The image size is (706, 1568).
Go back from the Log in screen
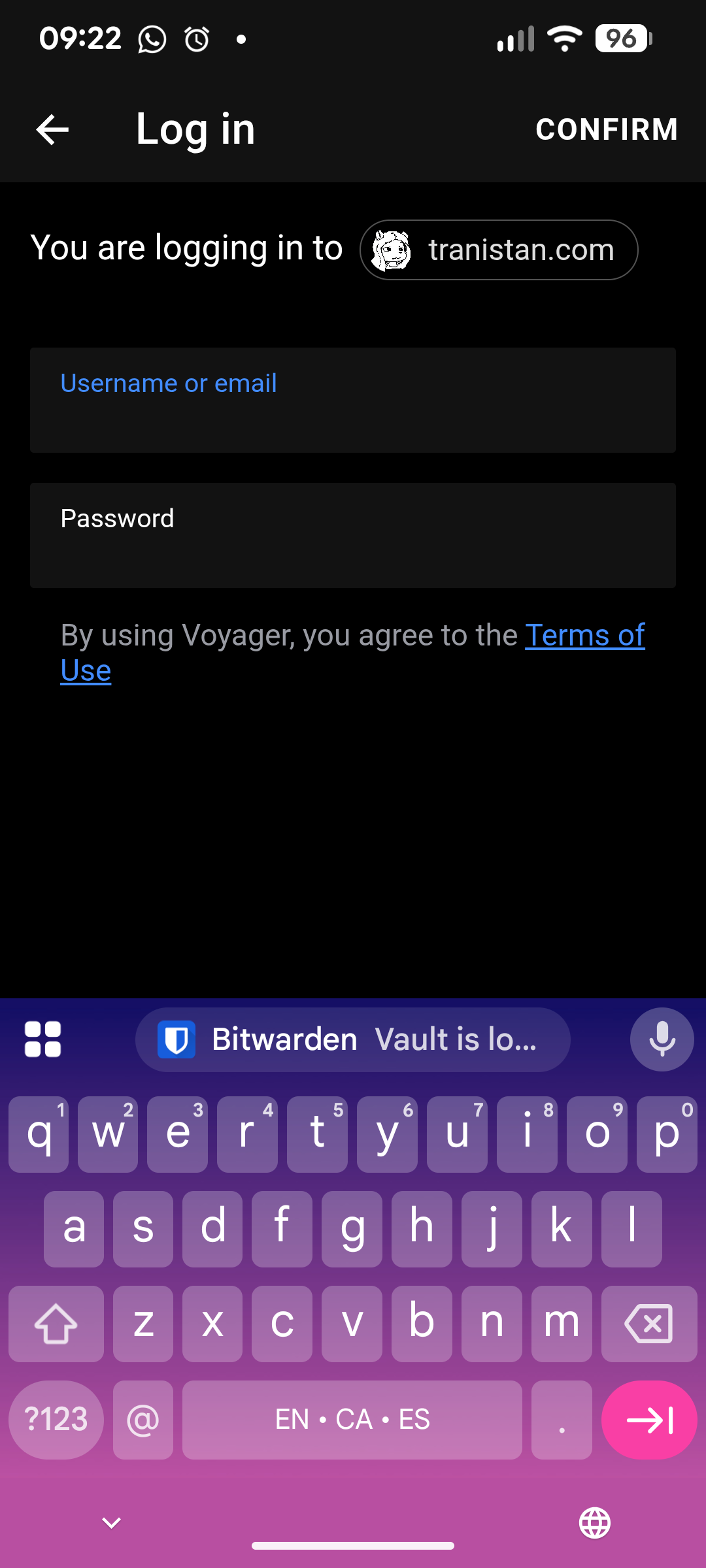coord(52,129)
